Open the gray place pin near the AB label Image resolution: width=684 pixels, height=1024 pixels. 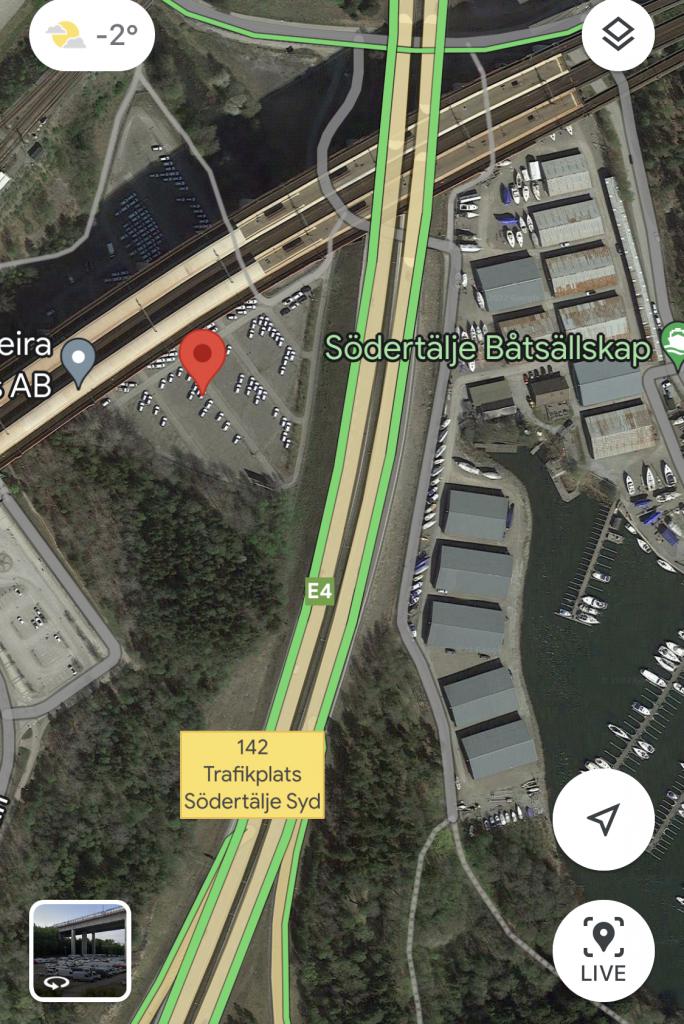point(78,358)
